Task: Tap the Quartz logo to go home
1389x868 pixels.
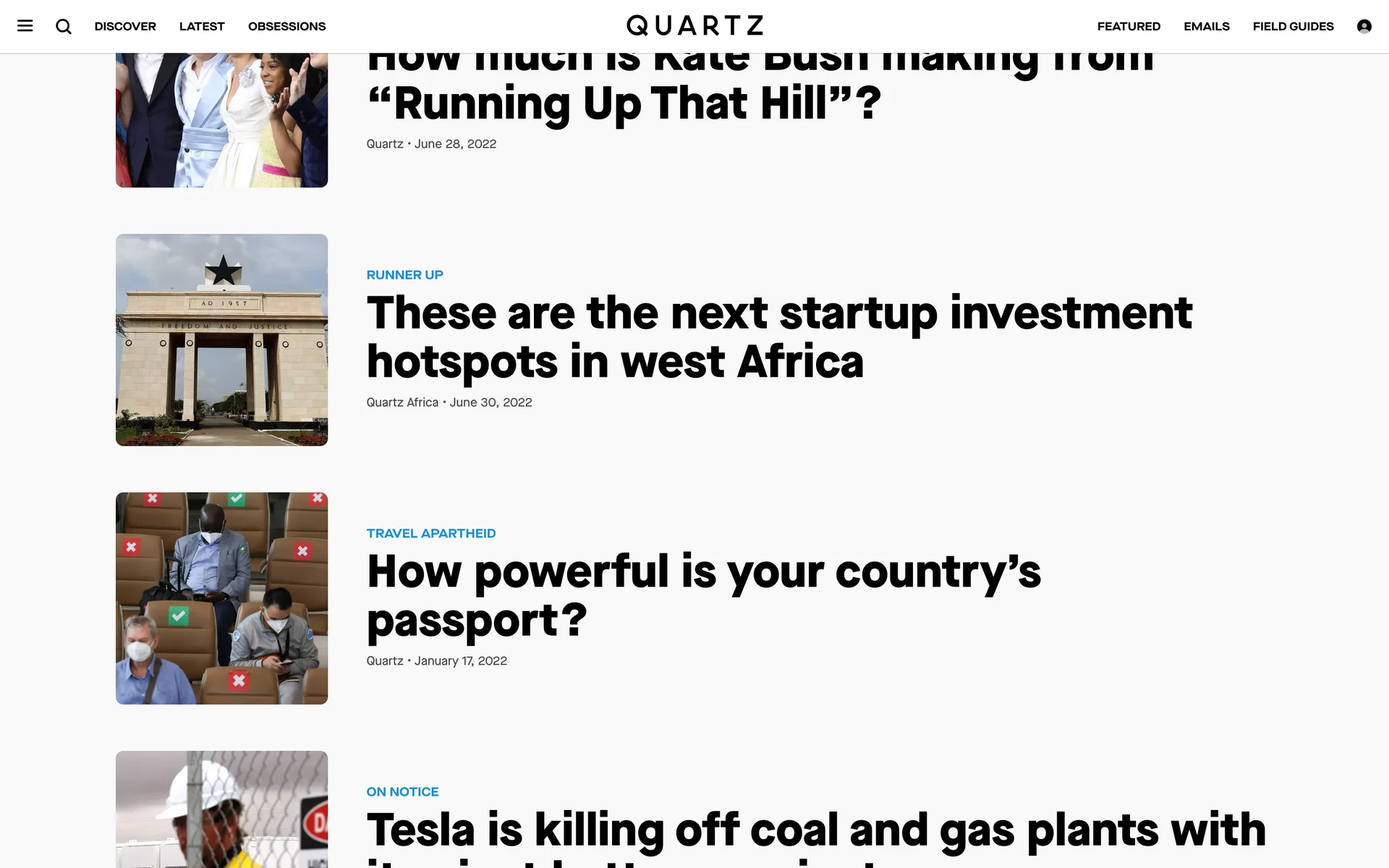Action: coord(694,26)
